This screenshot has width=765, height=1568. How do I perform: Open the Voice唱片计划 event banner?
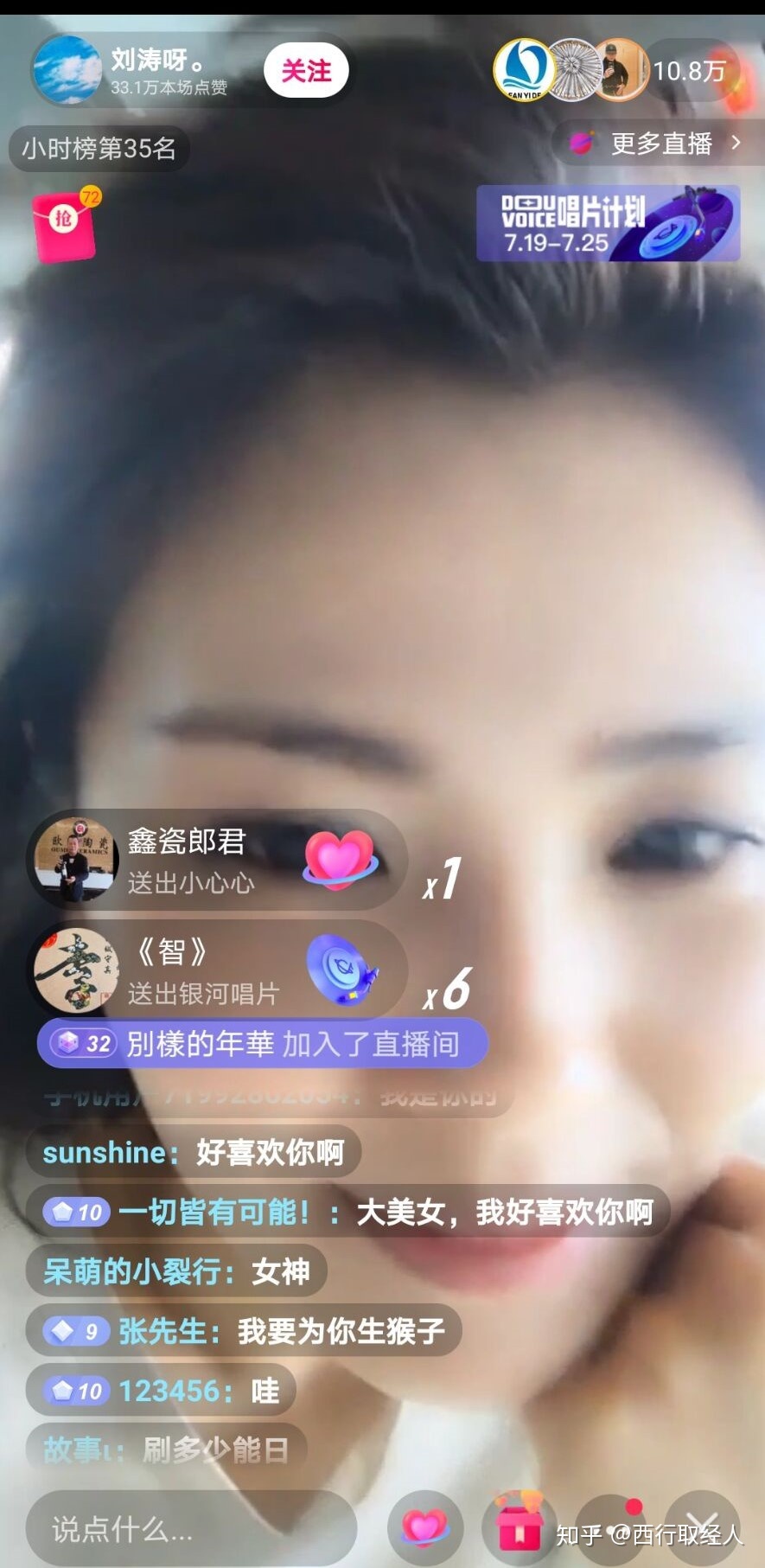pyautogui.click(x=608, y=223)
